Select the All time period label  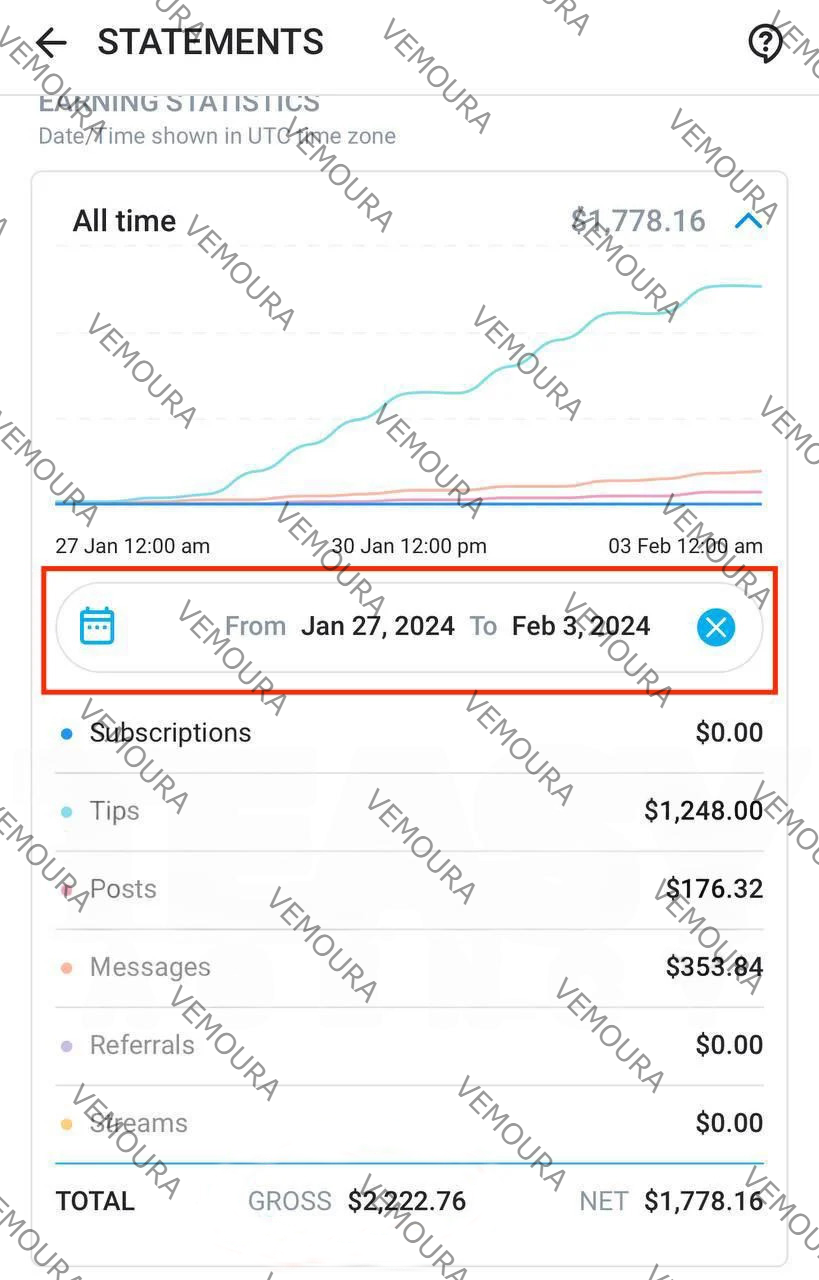(x=124, y=220)
